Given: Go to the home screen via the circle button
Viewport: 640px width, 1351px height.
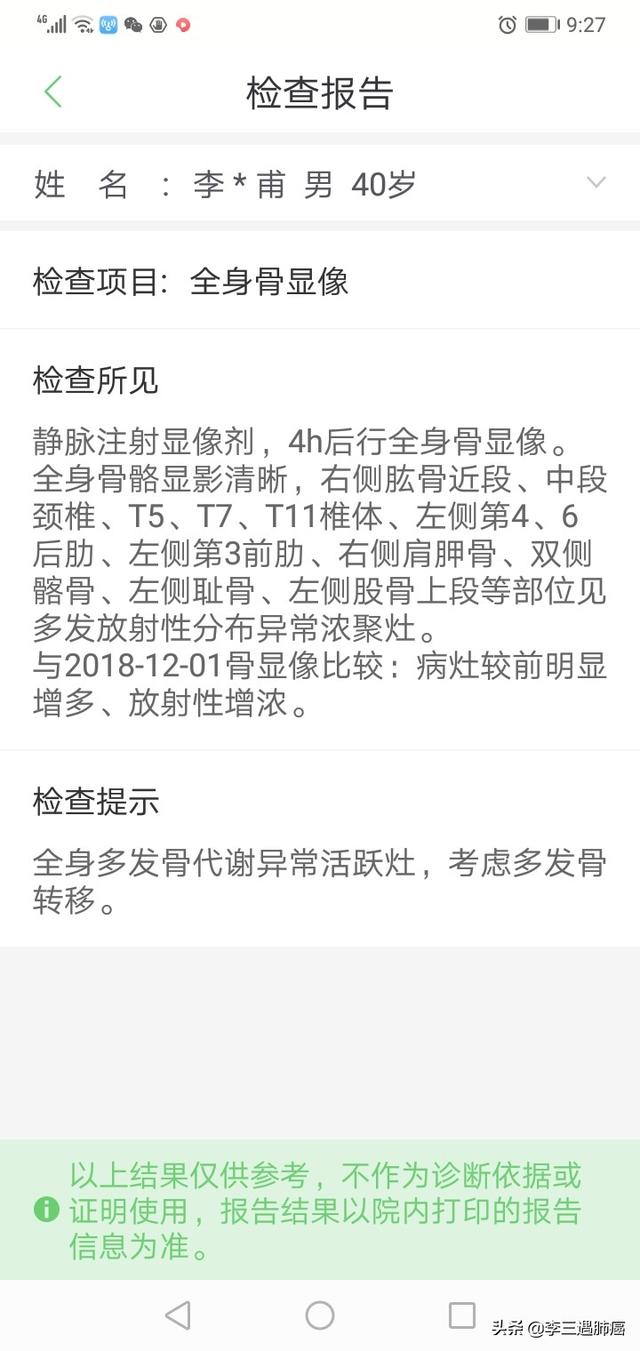Looking at the screenshot, I should click(x=320, y=1315).
